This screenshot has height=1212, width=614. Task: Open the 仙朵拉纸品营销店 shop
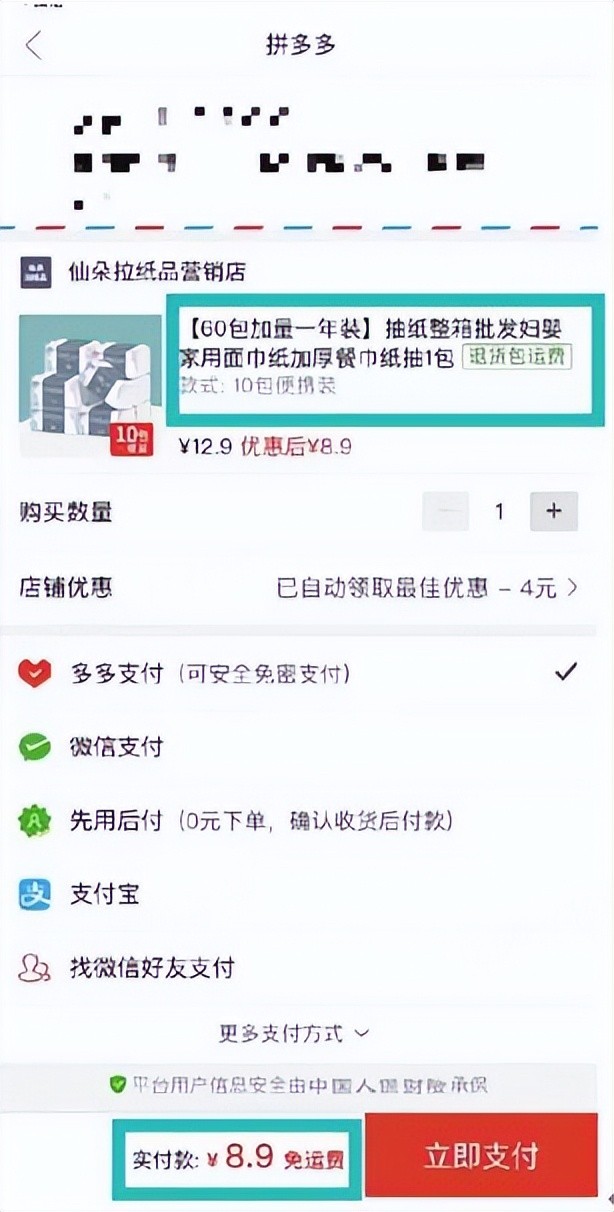tap(155, 272)
